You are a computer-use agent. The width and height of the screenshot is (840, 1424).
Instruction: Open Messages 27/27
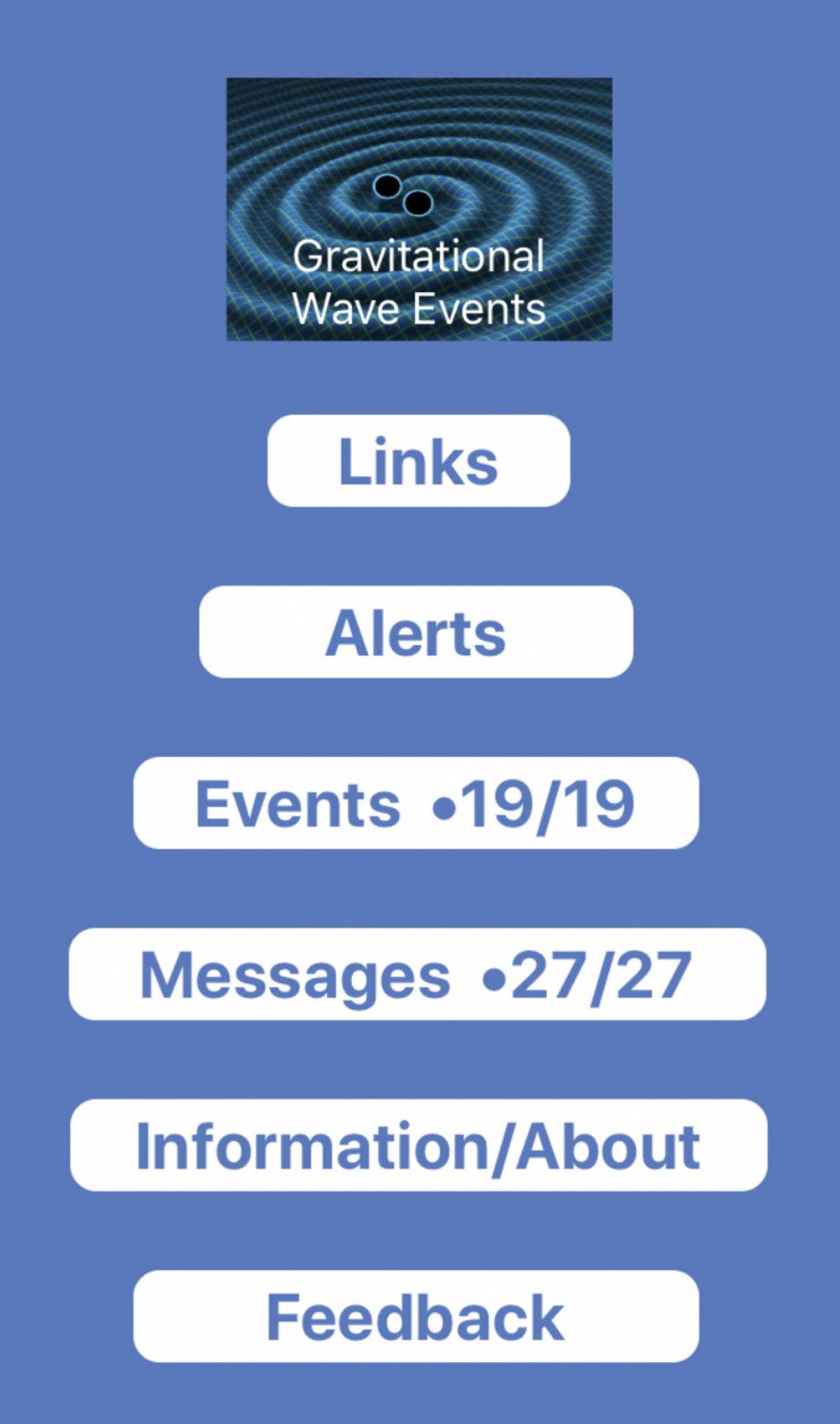coord(417,974)
